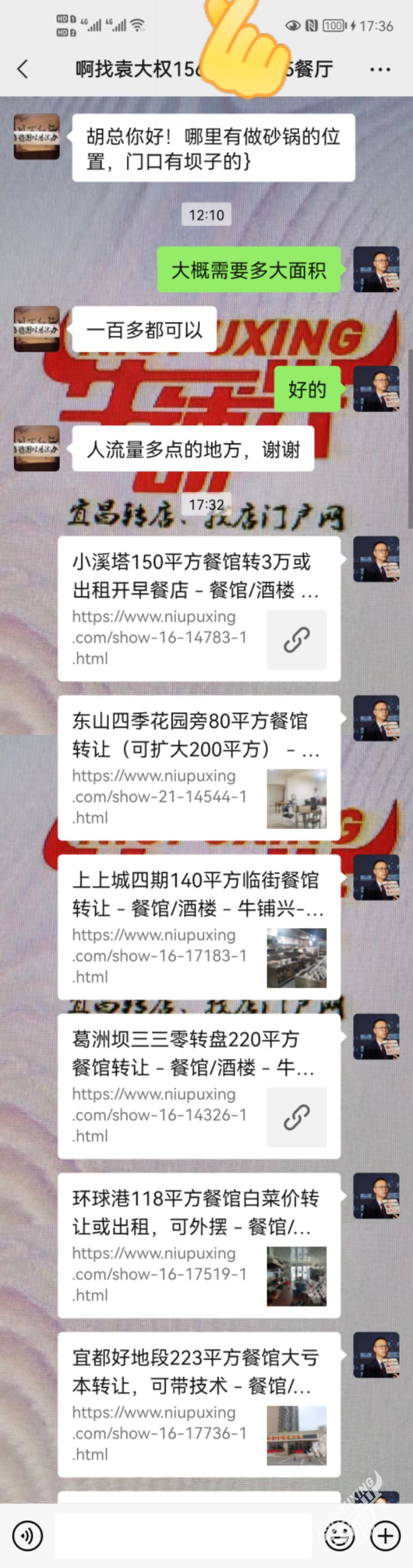Open 环球港118平方餐馆 link card

click(x=199, y=1245)
